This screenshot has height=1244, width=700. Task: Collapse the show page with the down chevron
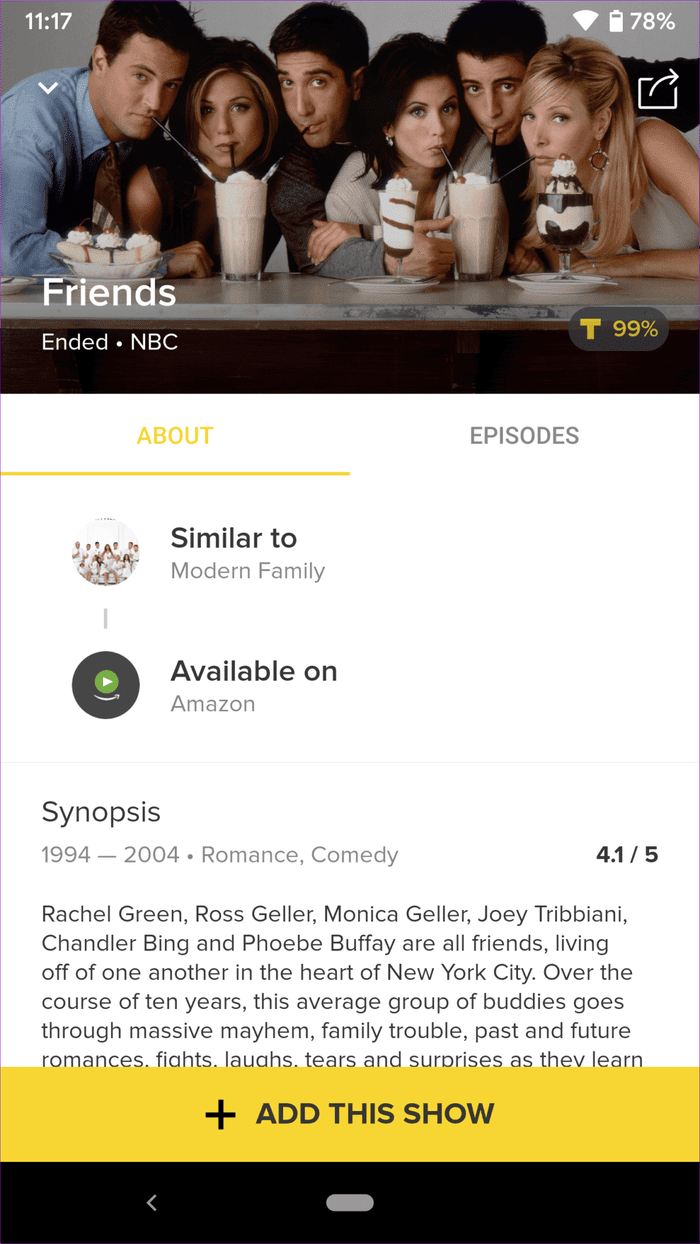48,89
